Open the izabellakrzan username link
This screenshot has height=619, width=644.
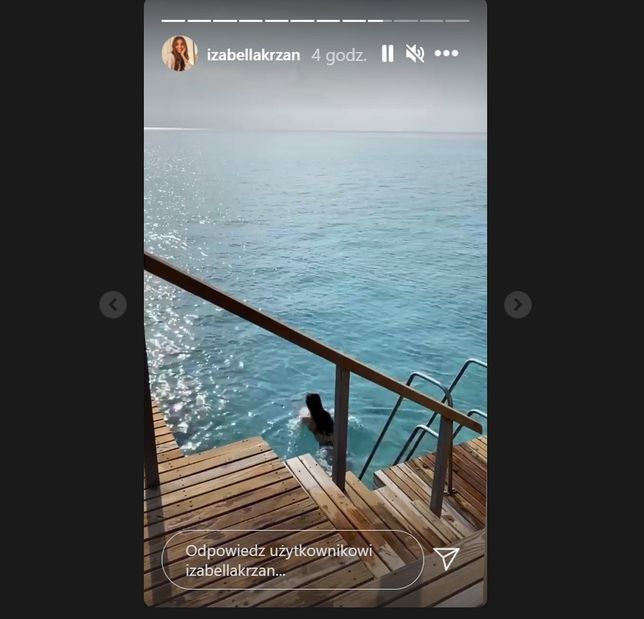pyautogui.click(x=253, y=55)
